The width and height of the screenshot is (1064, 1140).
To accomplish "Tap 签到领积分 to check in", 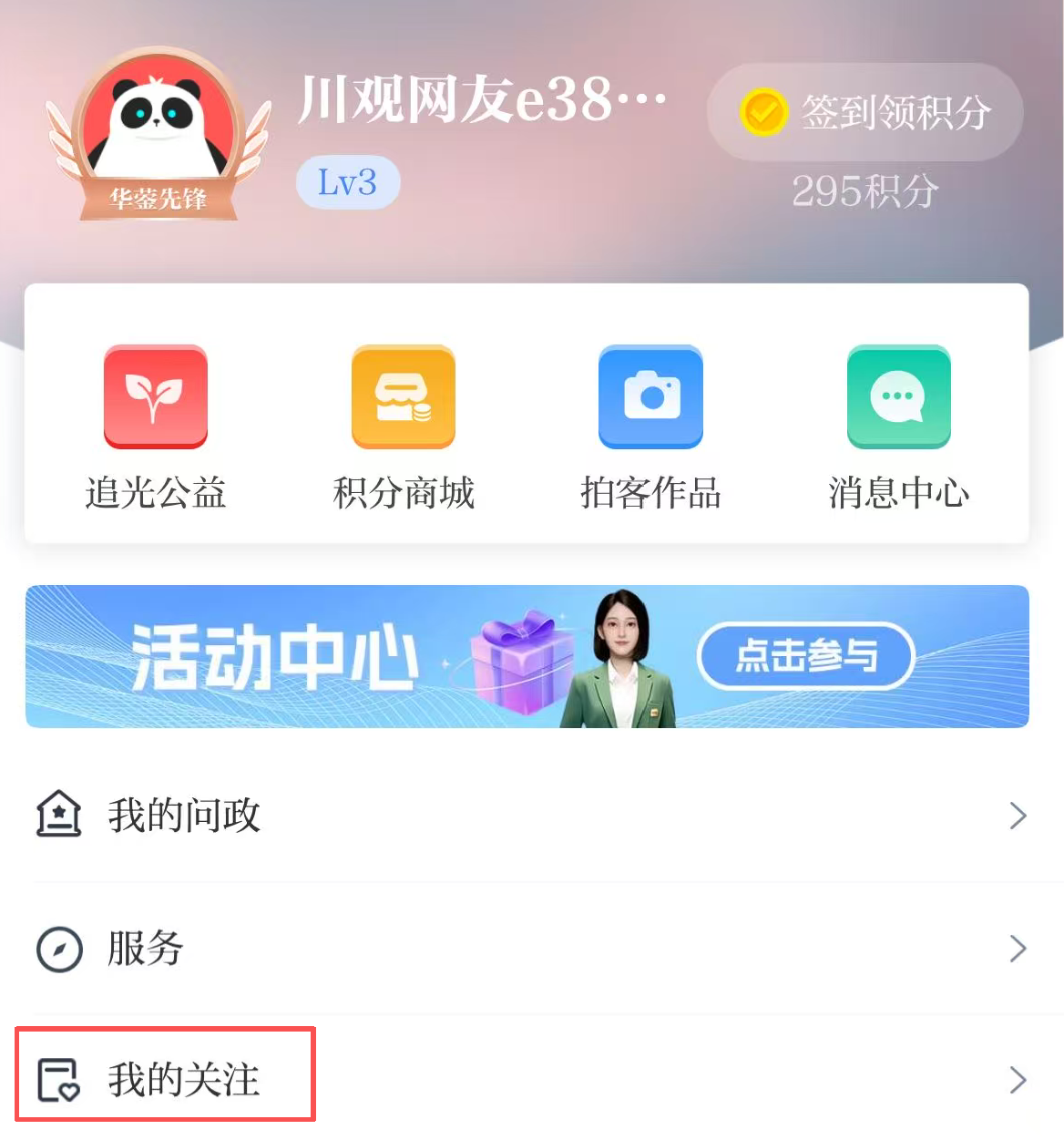I will pyautogui.click(x=865, y=113).
